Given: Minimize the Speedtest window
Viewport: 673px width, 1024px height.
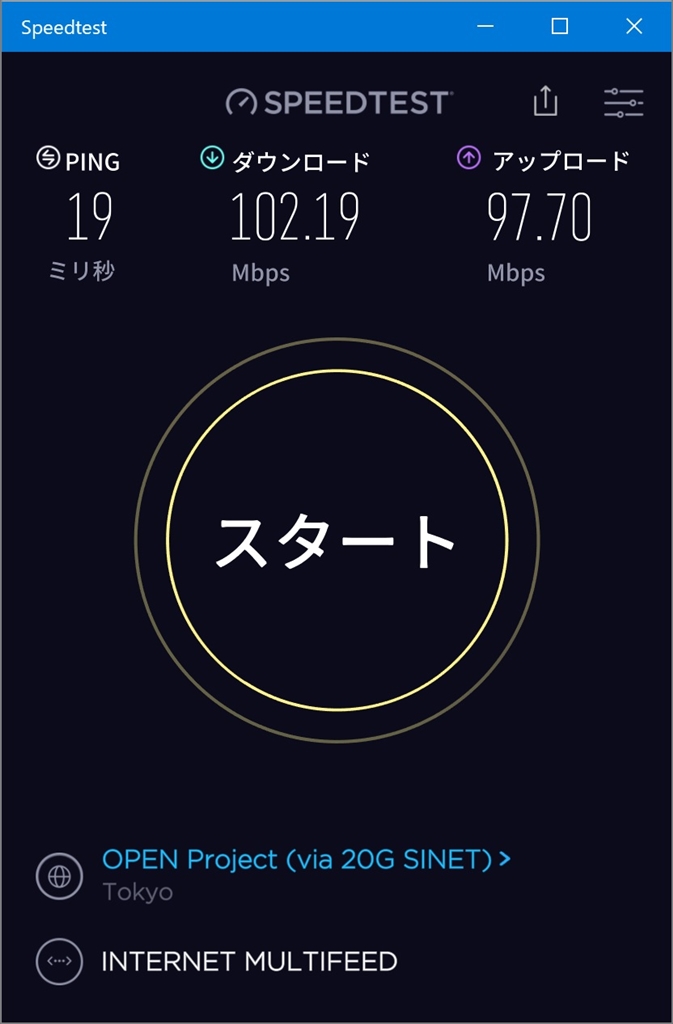Looking at the screenshot, I should coord(486,27).
